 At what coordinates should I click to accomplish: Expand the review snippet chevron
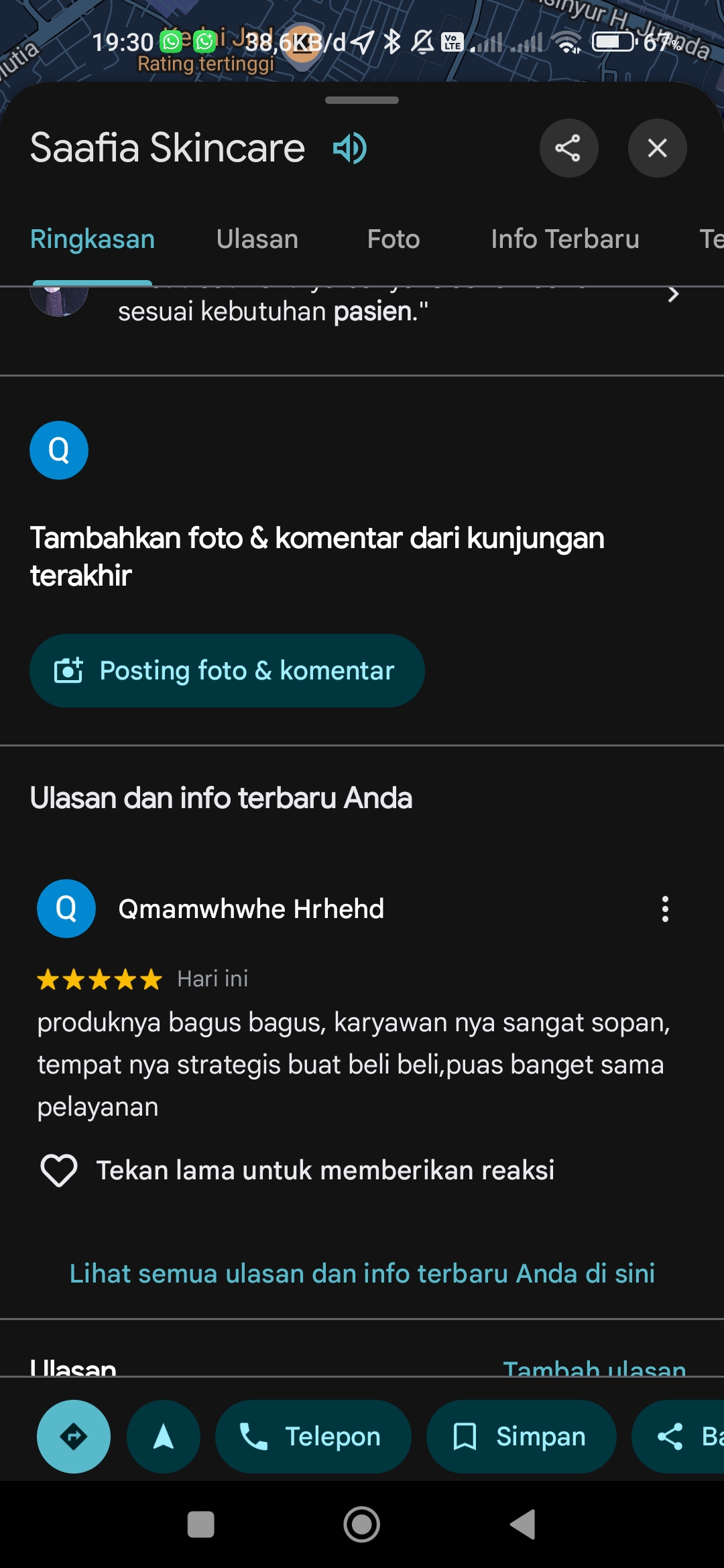[x=673, y=294]
